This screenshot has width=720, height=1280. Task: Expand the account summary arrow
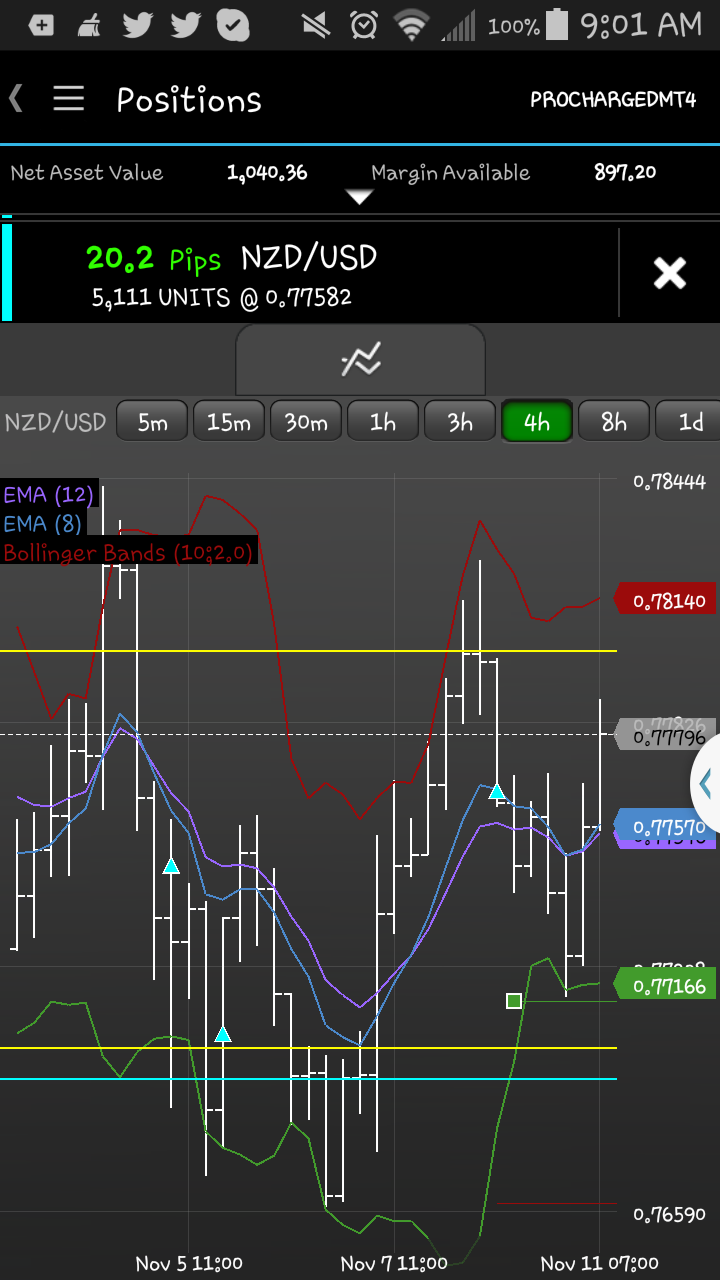[x=359, y=197]
